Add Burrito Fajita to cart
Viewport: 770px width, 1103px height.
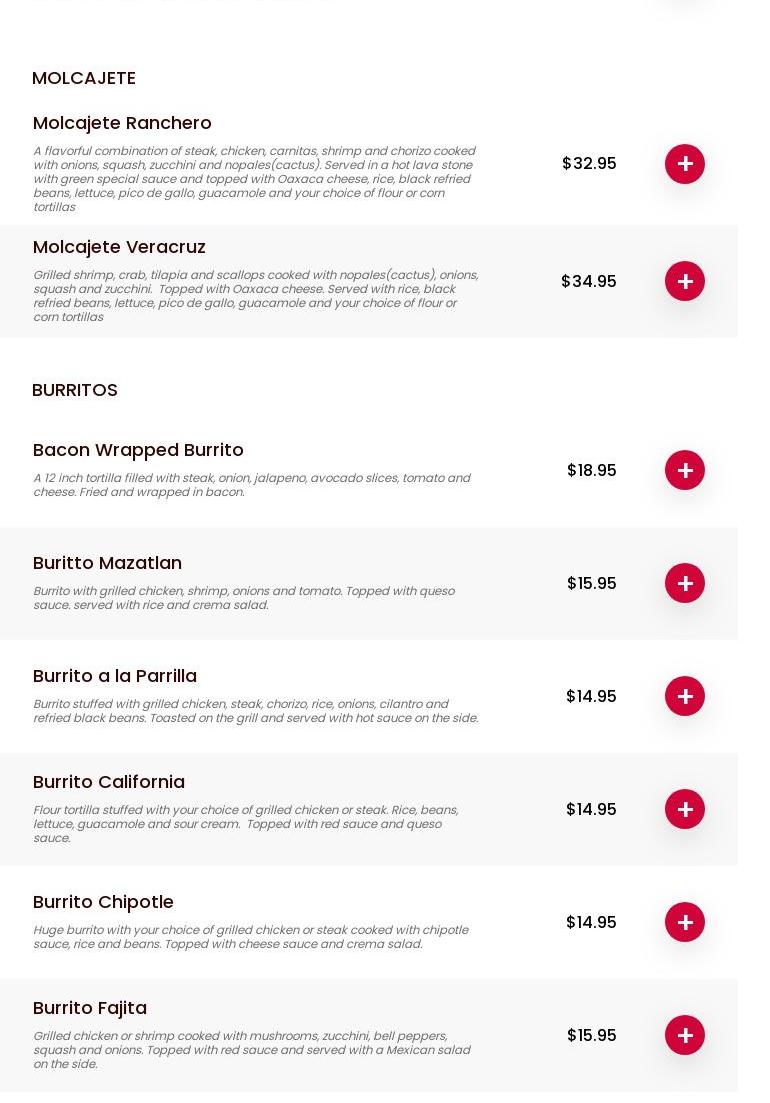tap(685, 1035)
